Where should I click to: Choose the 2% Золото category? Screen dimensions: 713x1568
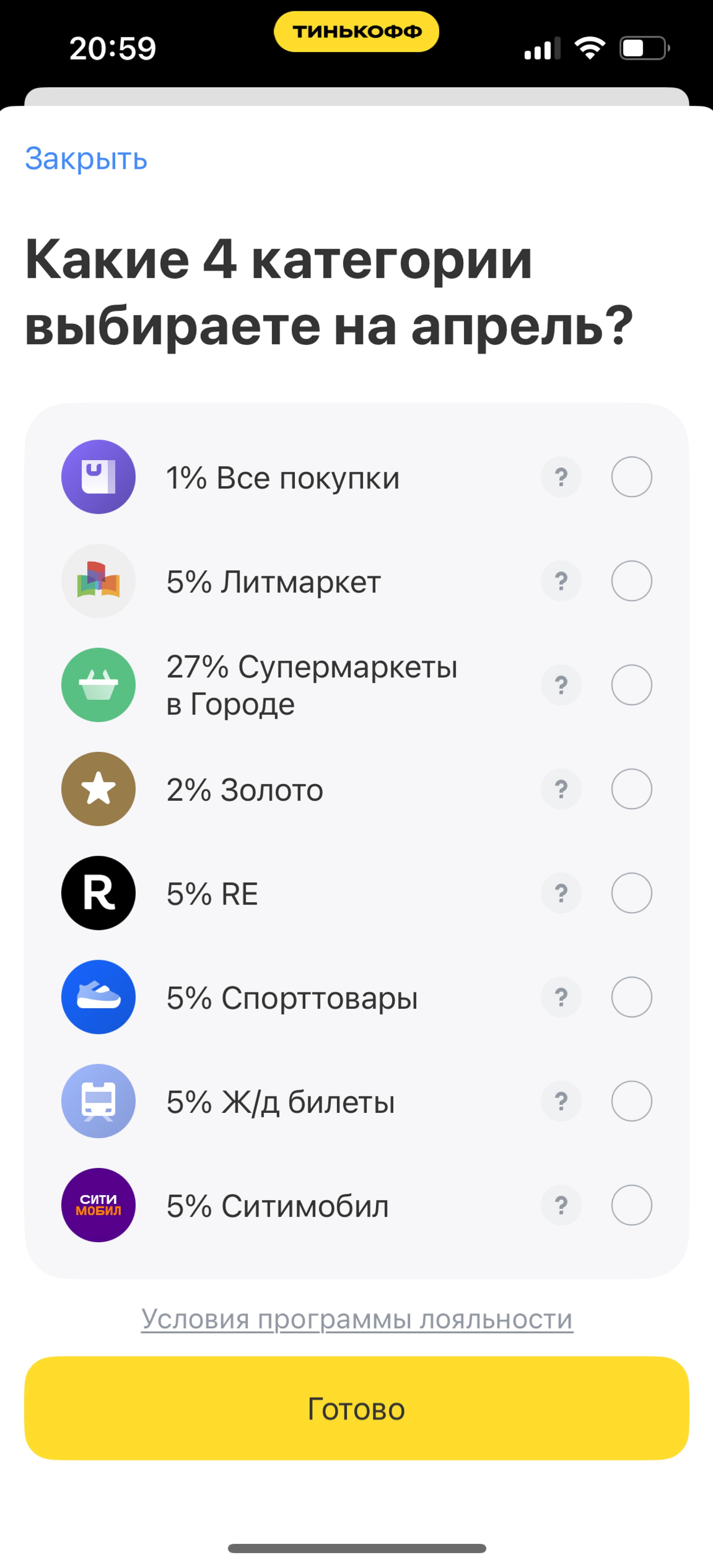[631, 789]
